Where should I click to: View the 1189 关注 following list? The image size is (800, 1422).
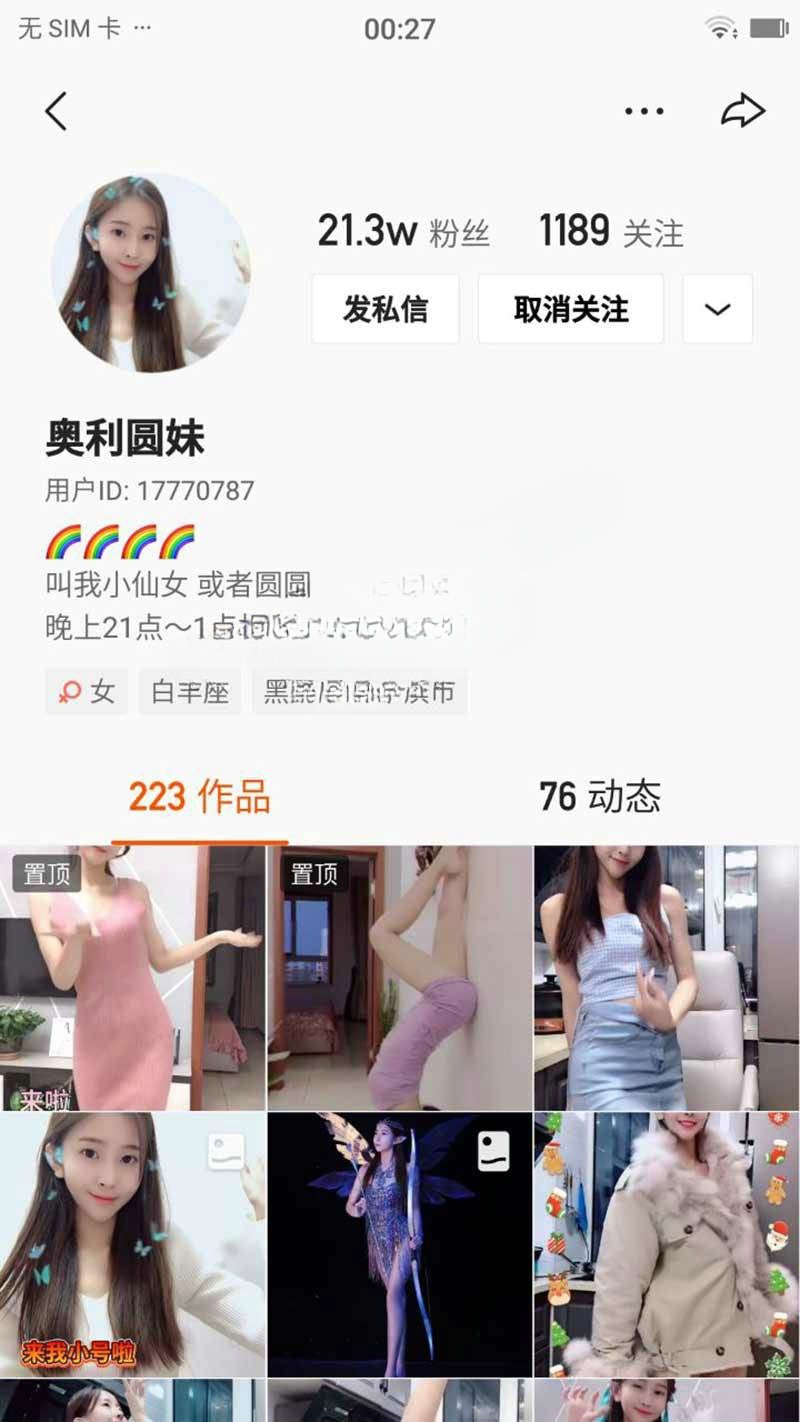[611, 232]
